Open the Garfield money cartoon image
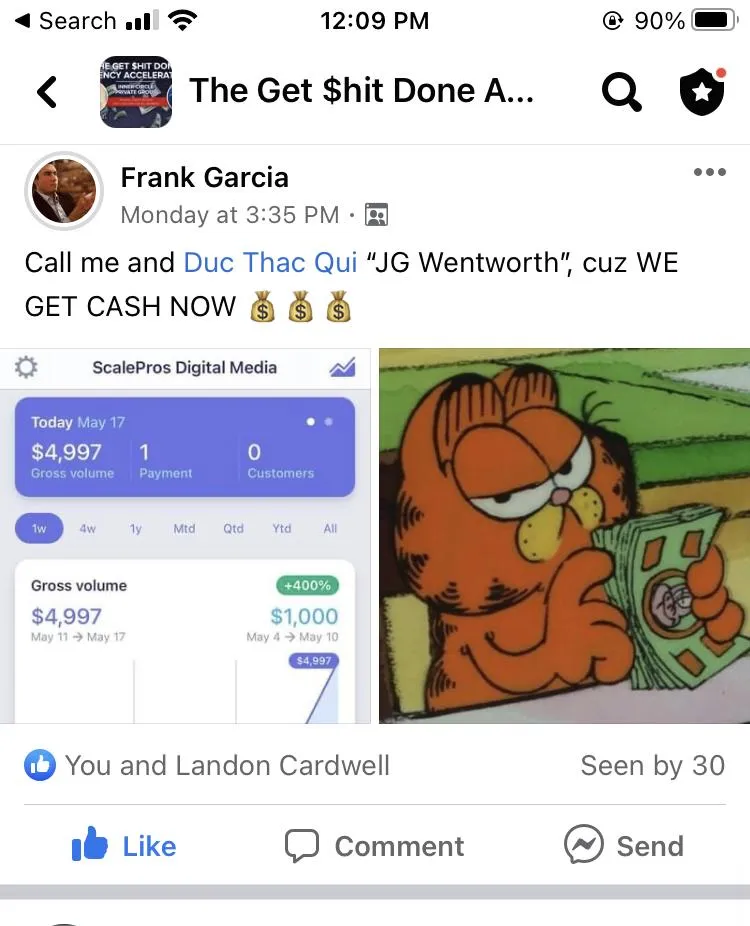Screen dimensions: 750x926 click(565, 536)
